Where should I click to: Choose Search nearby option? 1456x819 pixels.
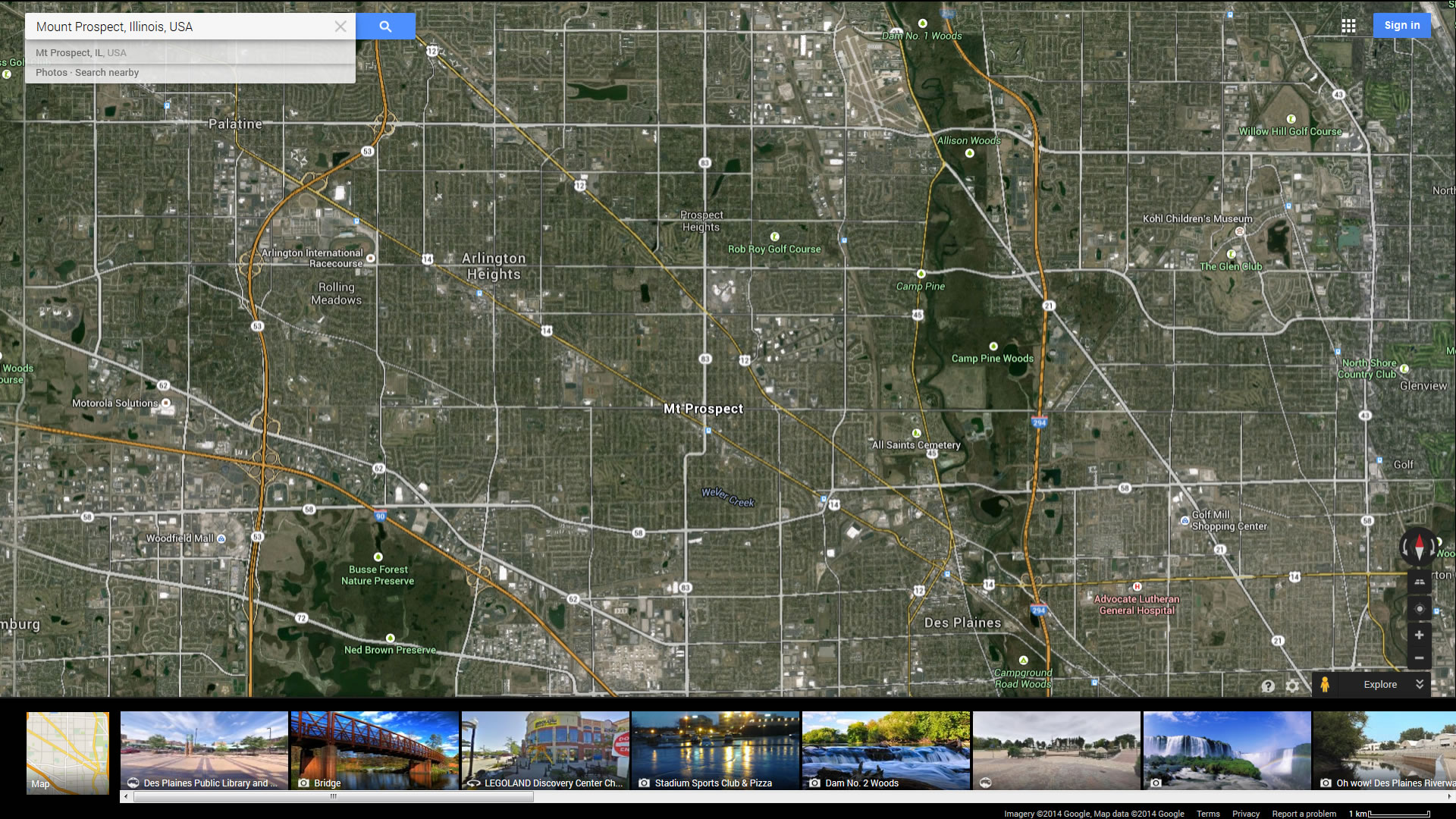(107, 73)
